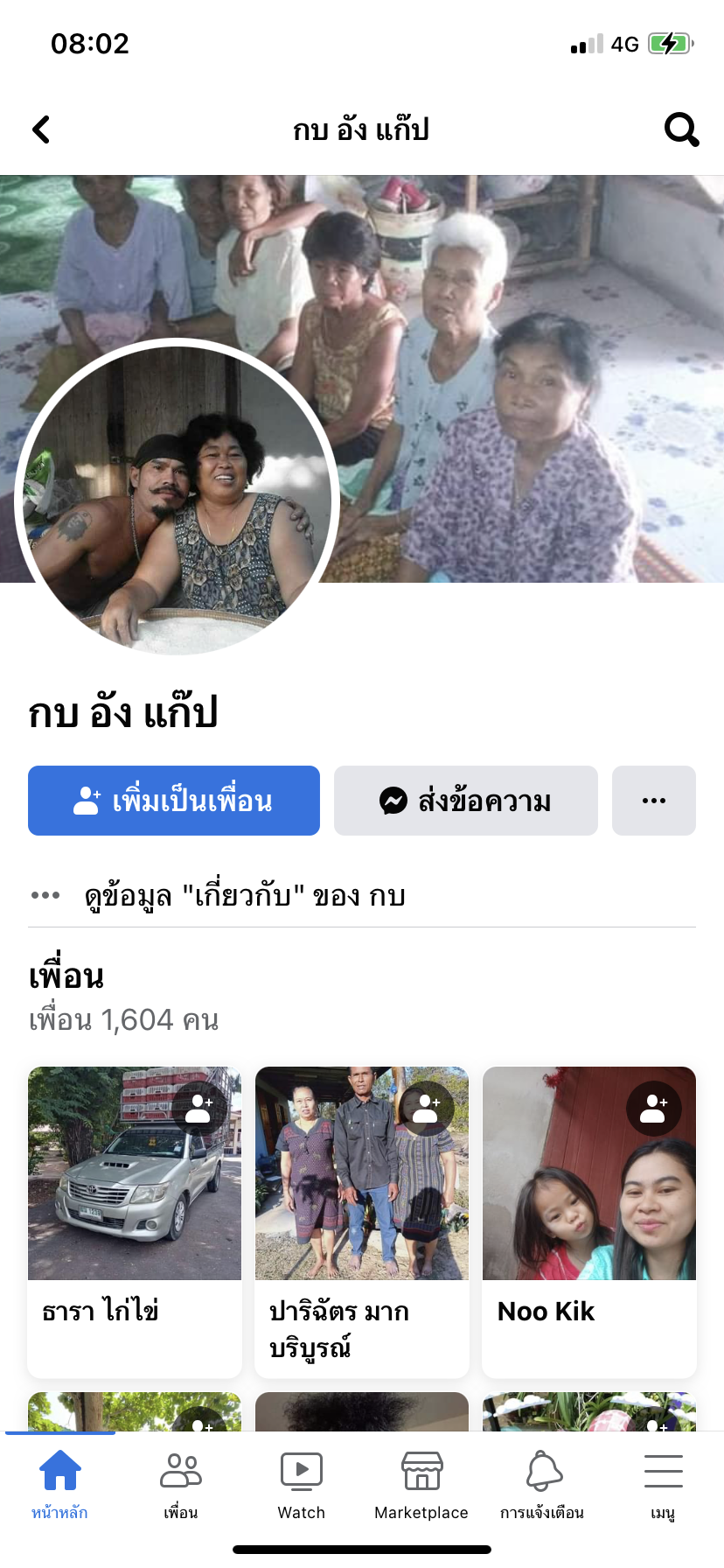This screenshot has width=724, height=1568.
Task: Tap the เพิ่มเป็นเพื่อน add friend button
Action: [174, 801]
